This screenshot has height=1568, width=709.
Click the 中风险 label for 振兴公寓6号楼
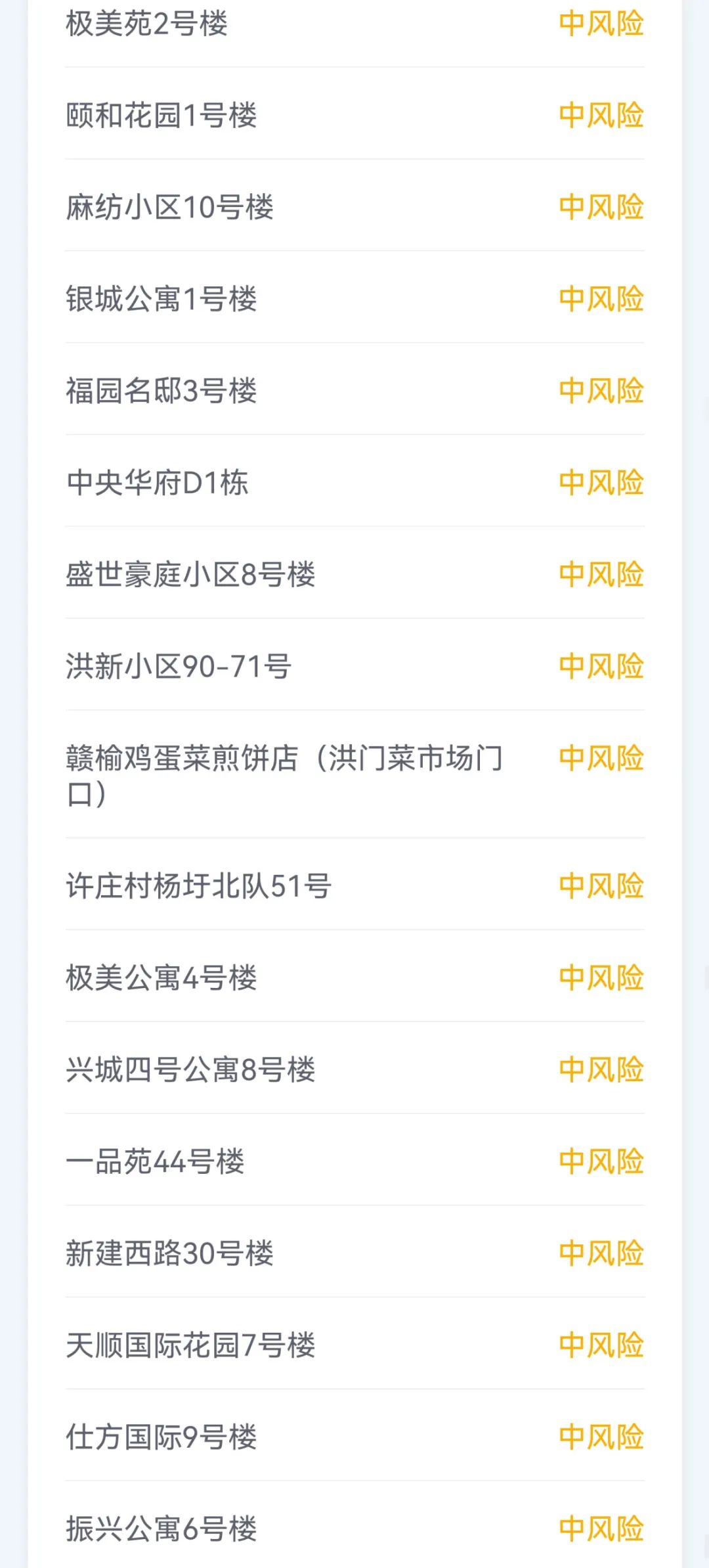602,1527
